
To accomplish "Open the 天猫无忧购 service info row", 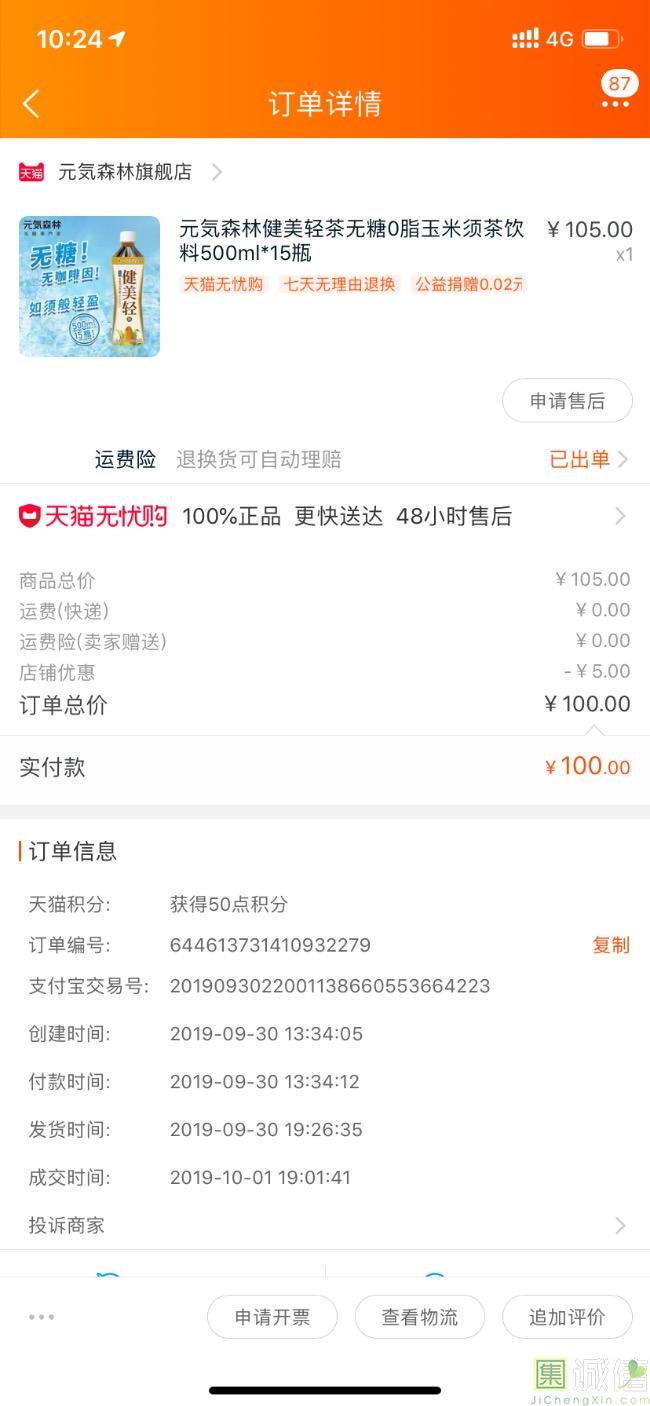I will (x=325, y=516).
